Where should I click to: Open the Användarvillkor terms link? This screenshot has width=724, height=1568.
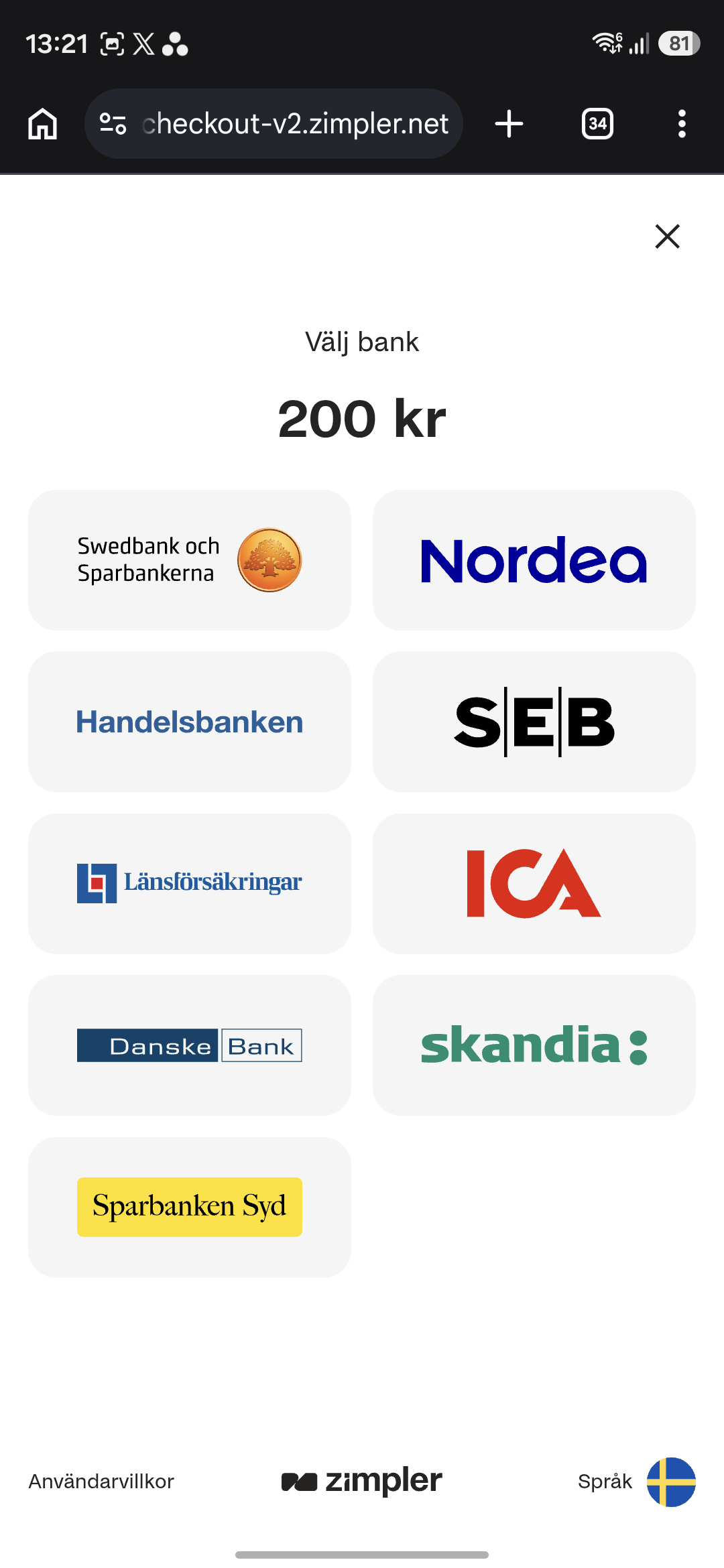(101, 1481)
